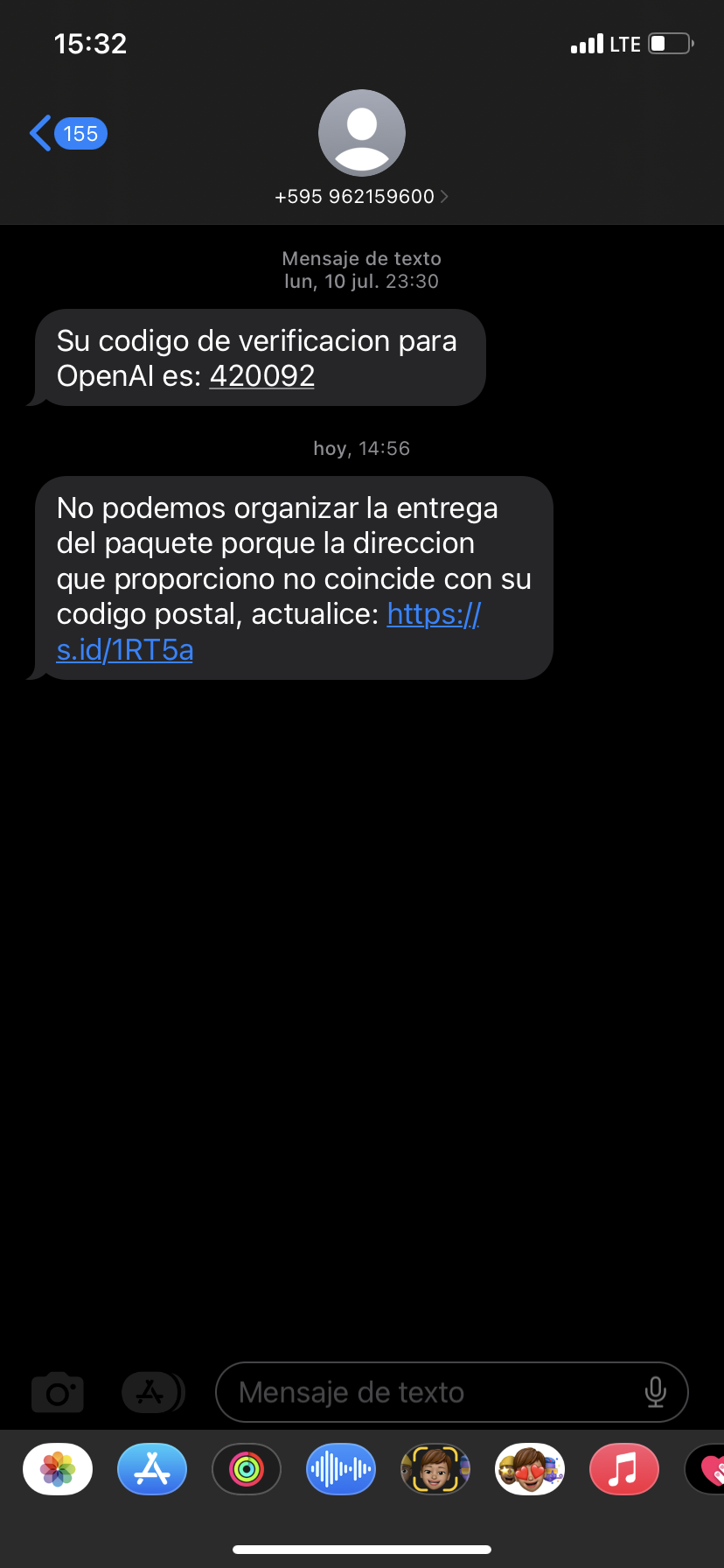Viewport: 724px width, 1568px height.
Task: Open the Memoji stickers app
Action: click(530, 1469)
